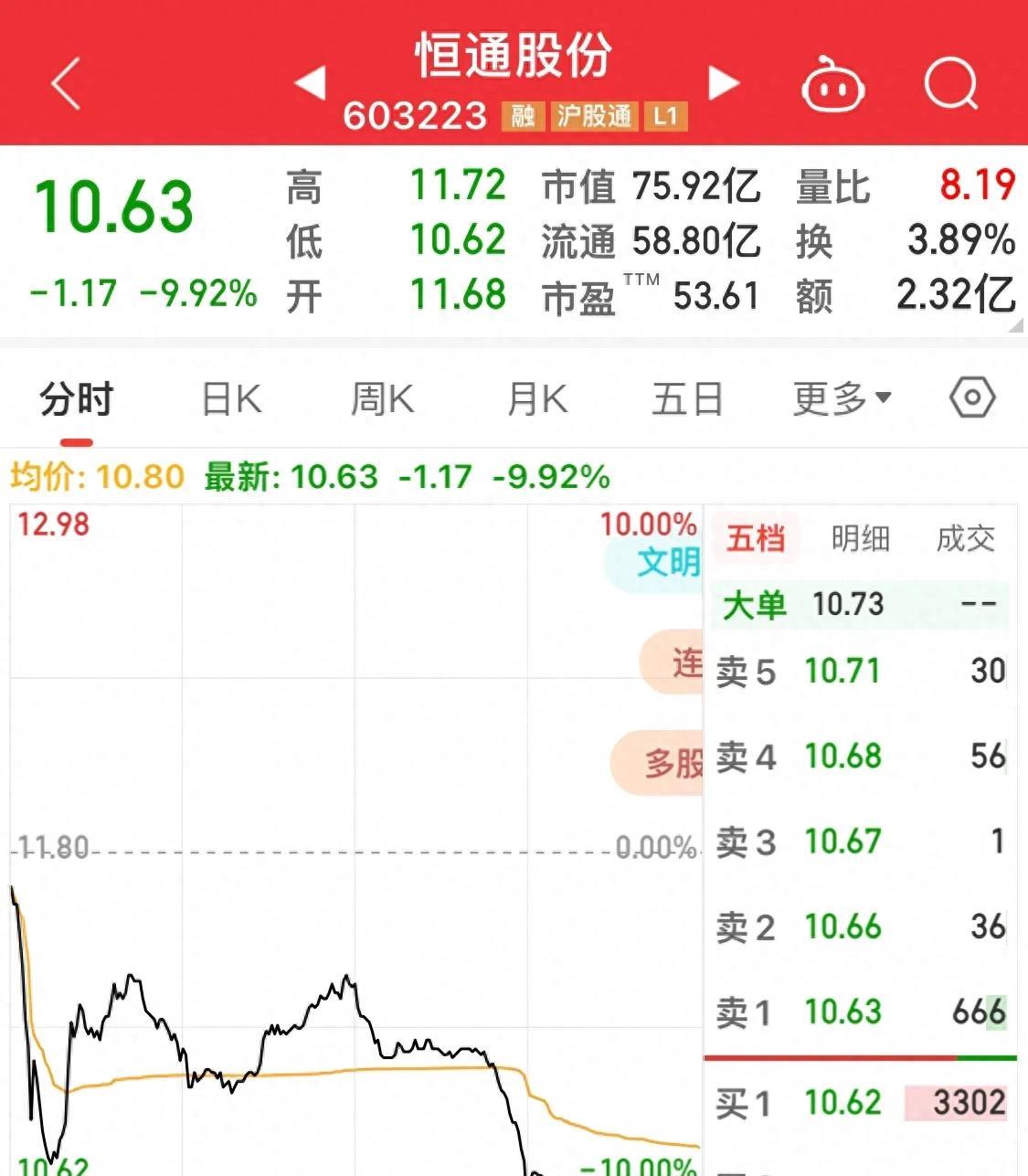Switch to previous stock with left triangle
The image size is (1028, 1176).
pos(312,82)
